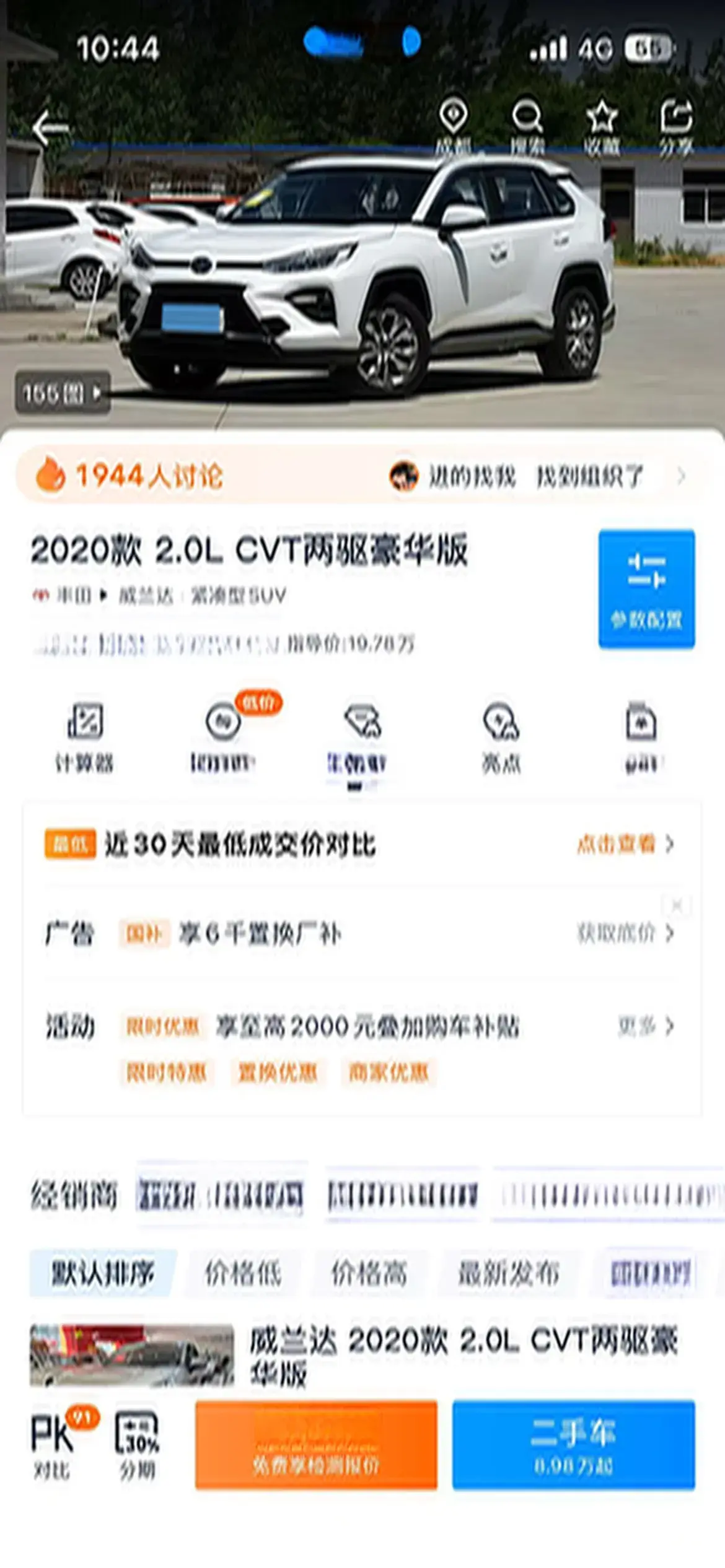Tap the 二手车 used car button
This screenshot has height=1568, width=725.
573,1444
